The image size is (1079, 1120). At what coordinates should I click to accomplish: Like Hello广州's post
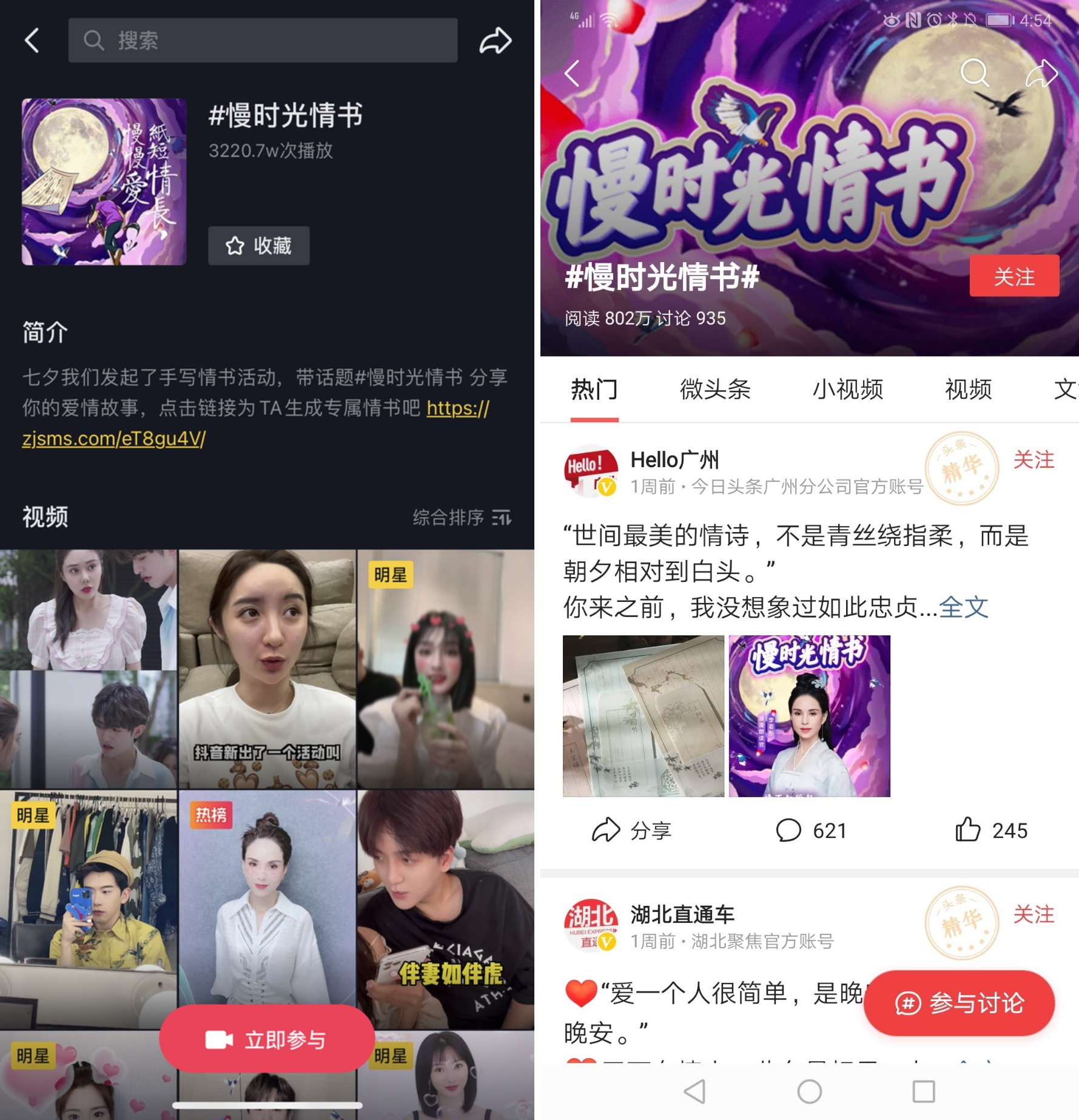(991, 830)
